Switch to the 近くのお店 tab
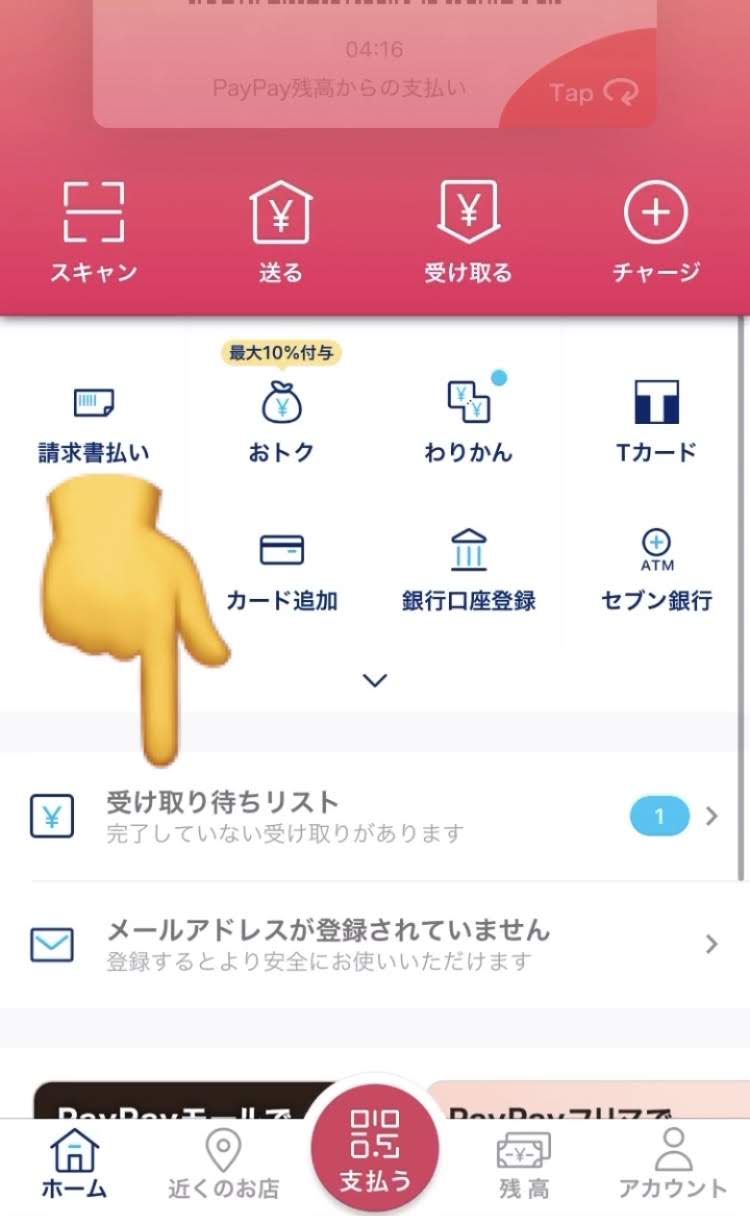750x1216 pixels. coord(224,1164)
